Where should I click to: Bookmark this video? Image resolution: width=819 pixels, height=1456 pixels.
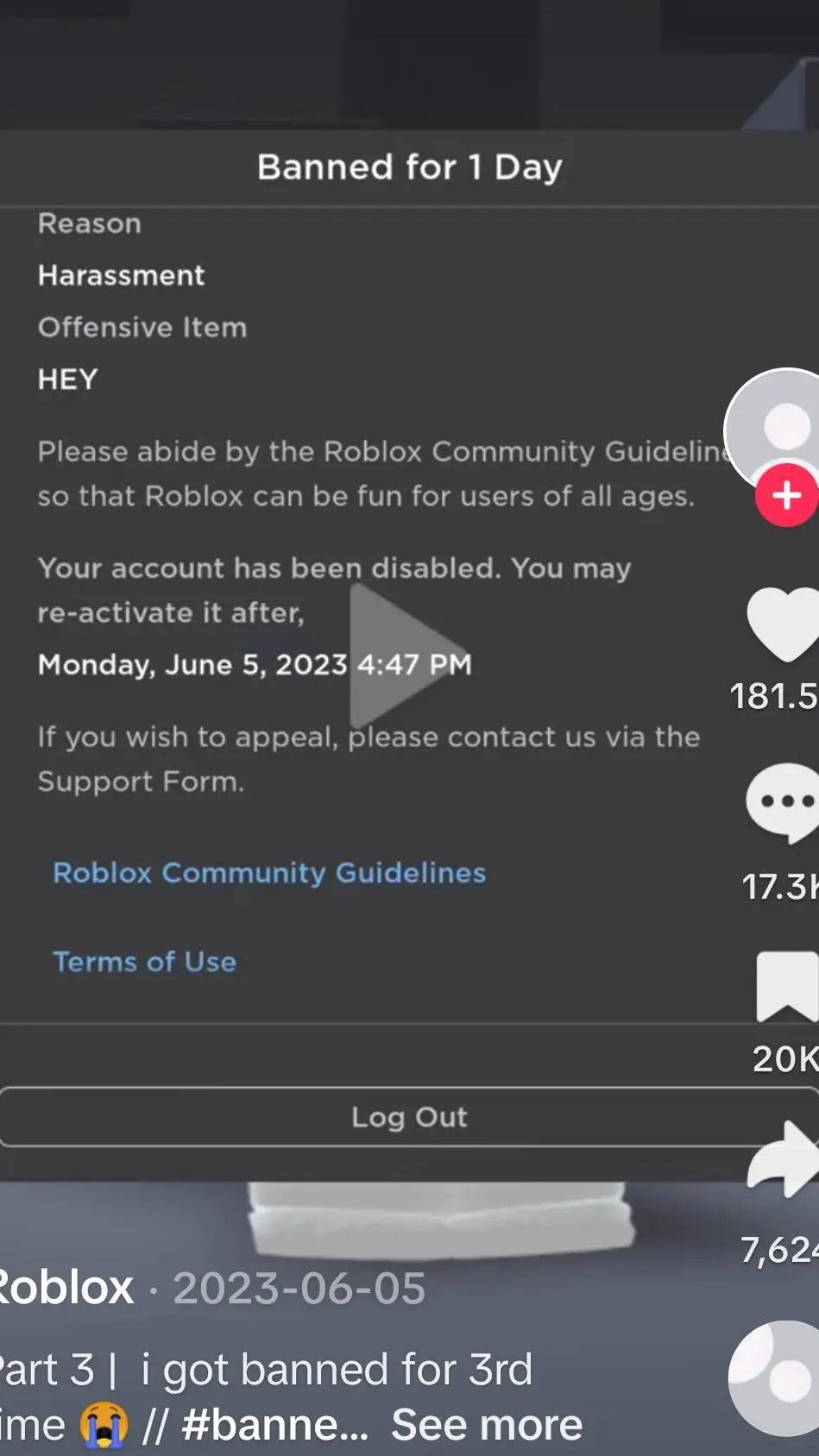pyautogui.click(x=786, y=987)
